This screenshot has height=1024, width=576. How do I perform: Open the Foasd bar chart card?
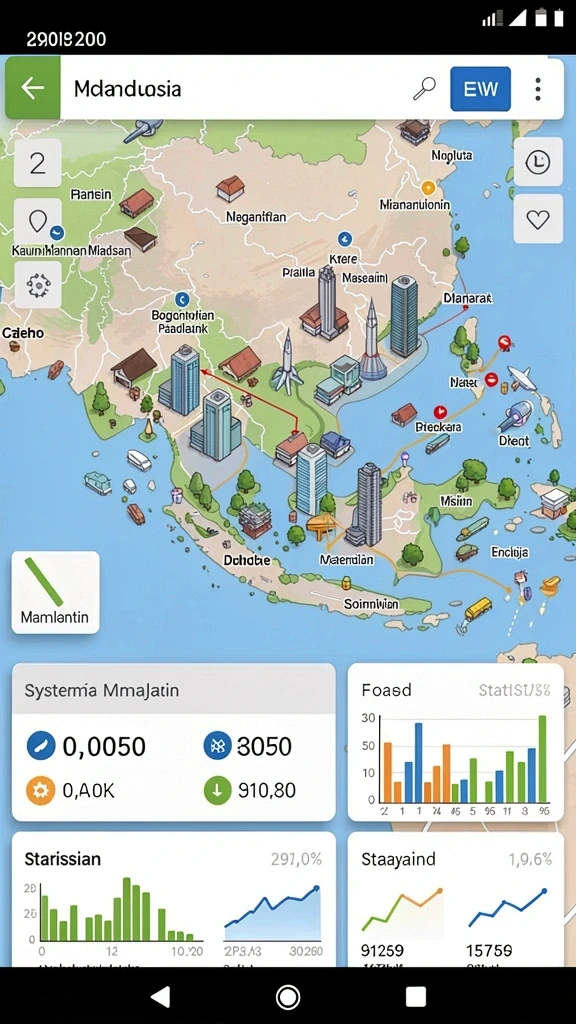[x=456, y=743]
